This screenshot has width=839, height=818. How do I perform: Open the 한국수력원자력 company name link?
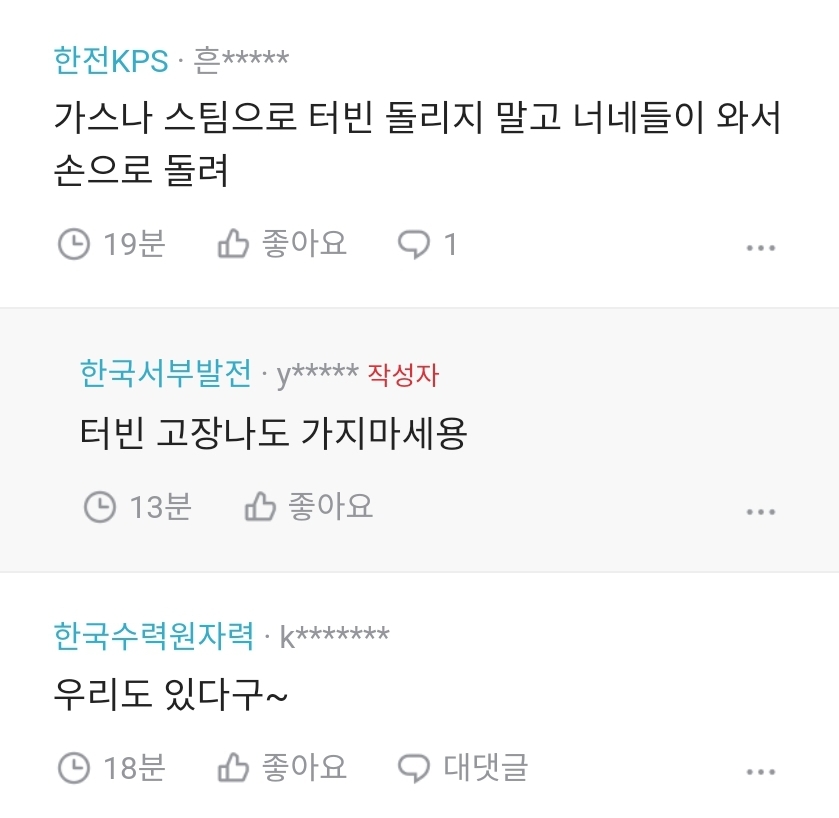coord(154,635)
